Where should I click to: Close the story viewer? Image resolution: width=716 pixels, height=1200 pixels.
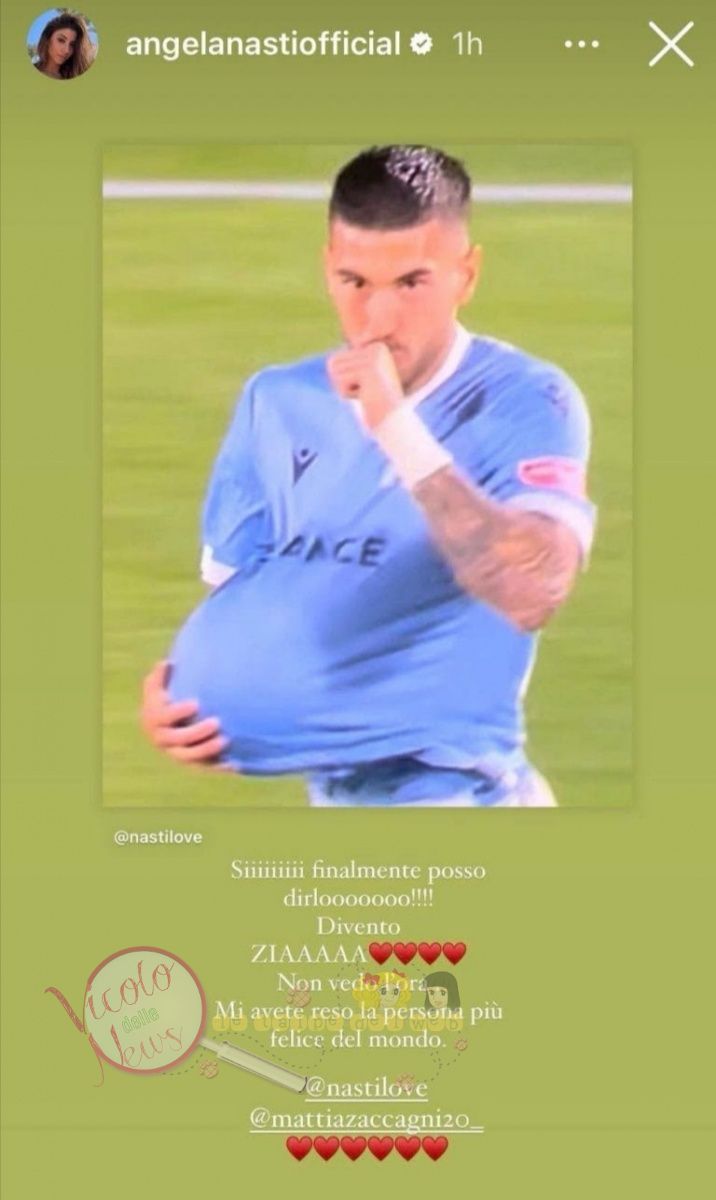[x=671, y=44]
